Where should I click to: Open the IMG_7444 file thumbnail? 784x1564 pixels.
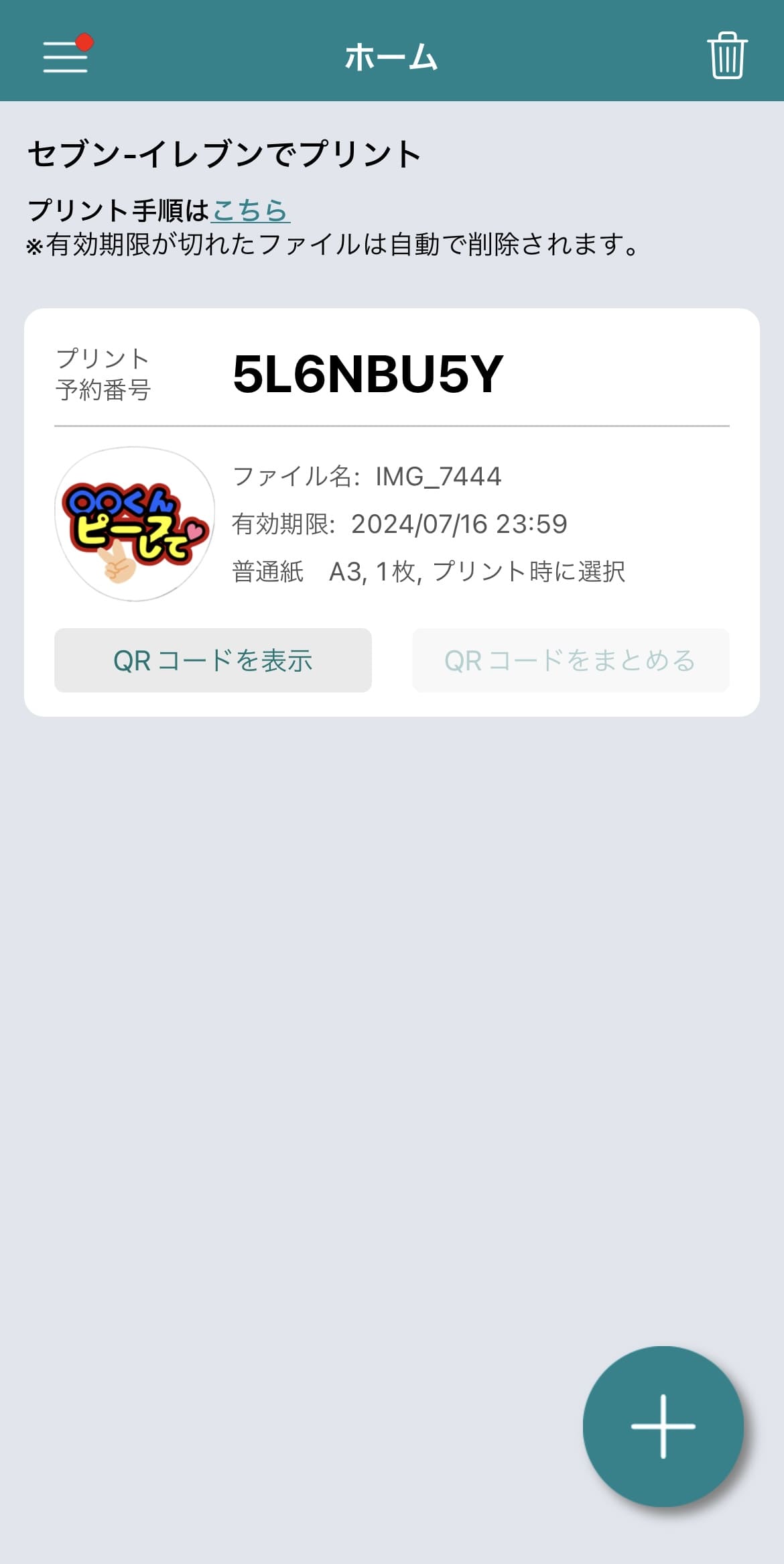[135, 524]
